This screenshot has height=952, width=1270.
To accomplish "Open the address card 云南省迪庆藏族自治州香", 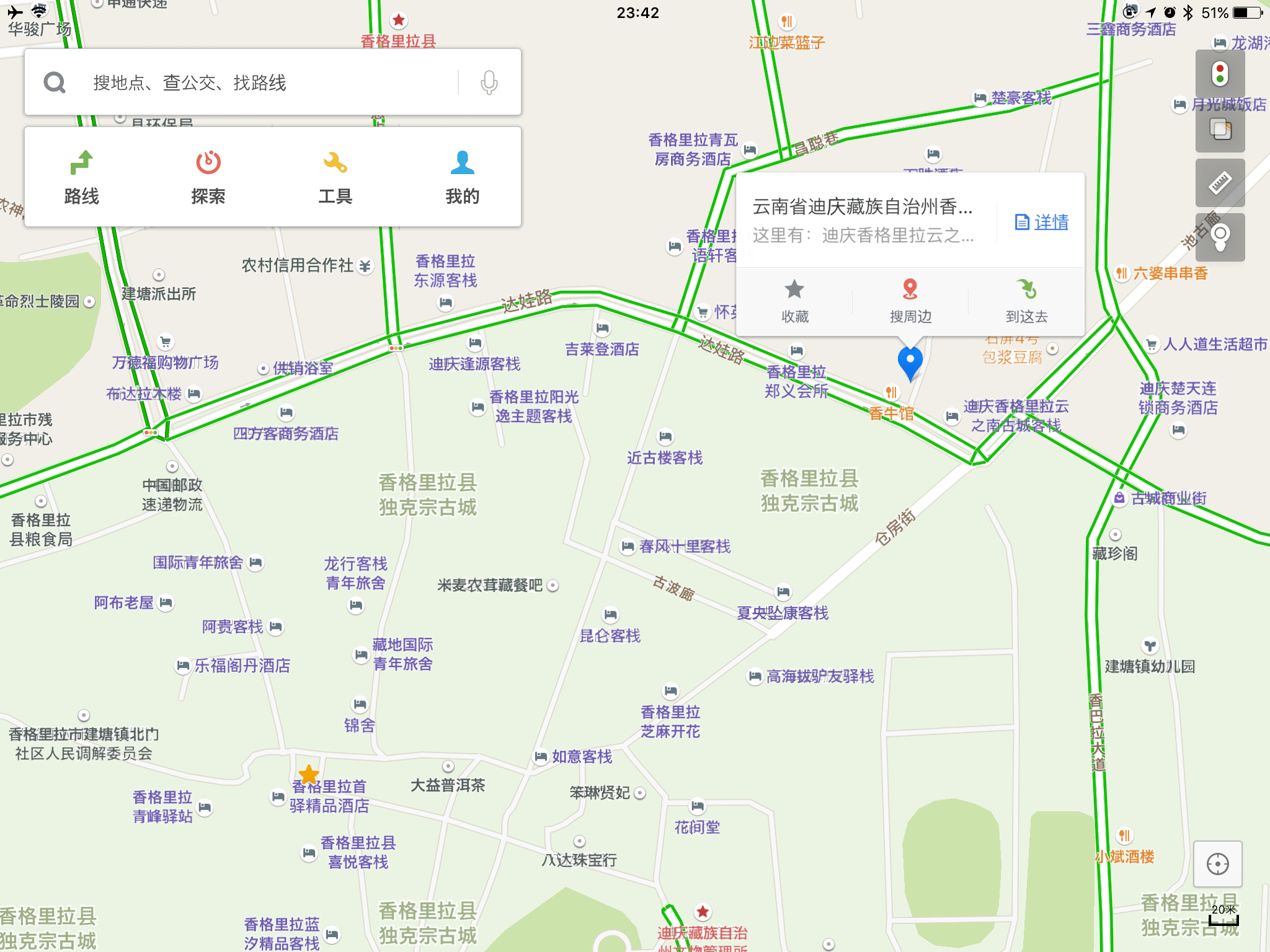I will coord(863,220).
